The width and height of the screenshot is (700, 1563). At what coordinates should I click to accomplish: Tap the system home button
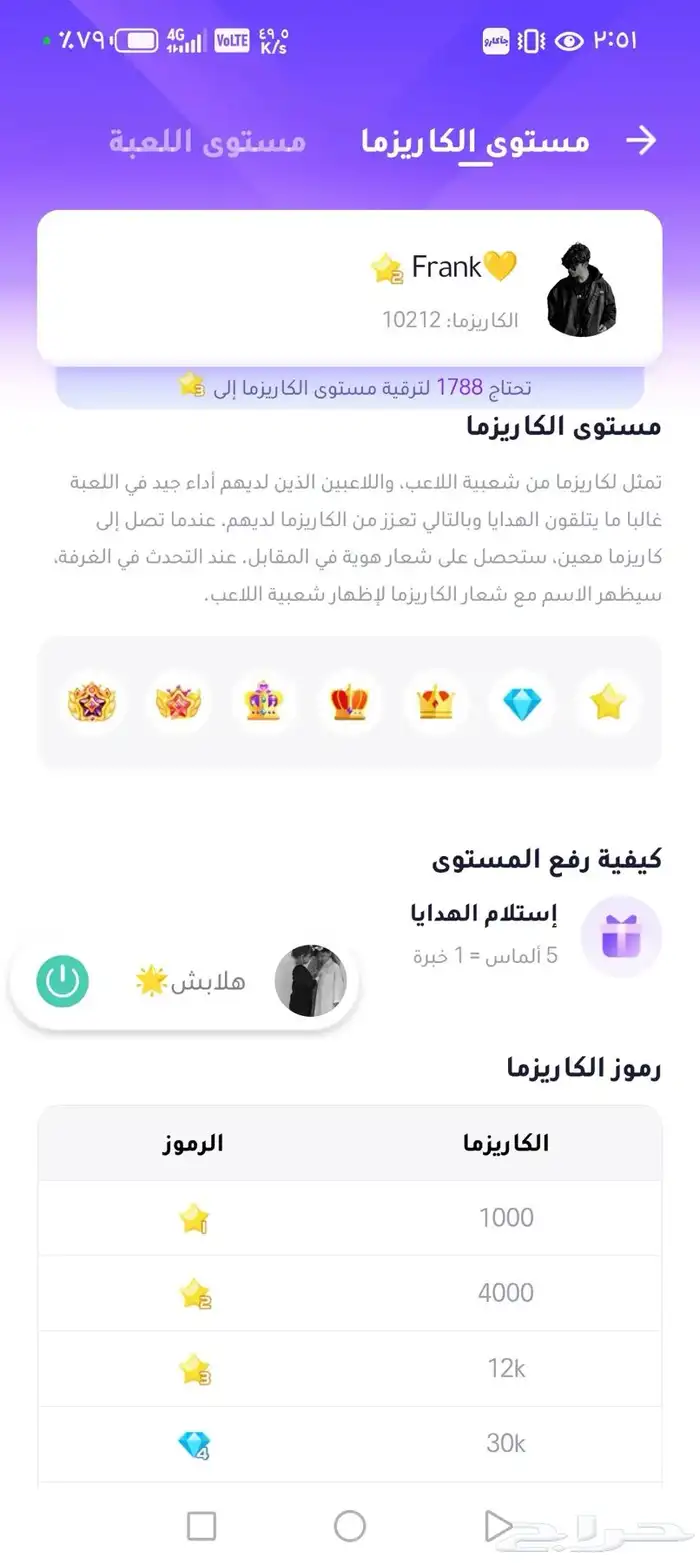350,1525
